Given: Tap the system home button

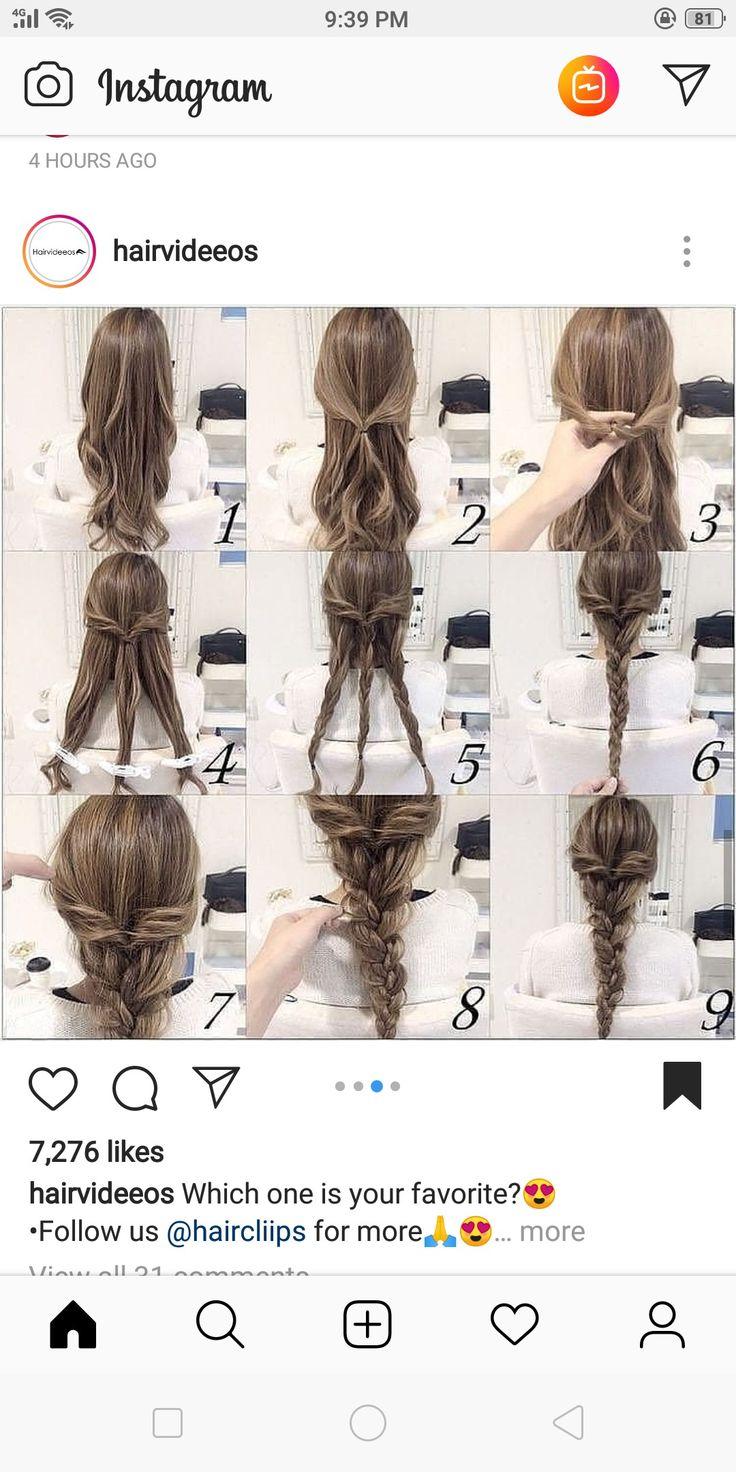Looking at the screenshot, I should (367, 1422).
